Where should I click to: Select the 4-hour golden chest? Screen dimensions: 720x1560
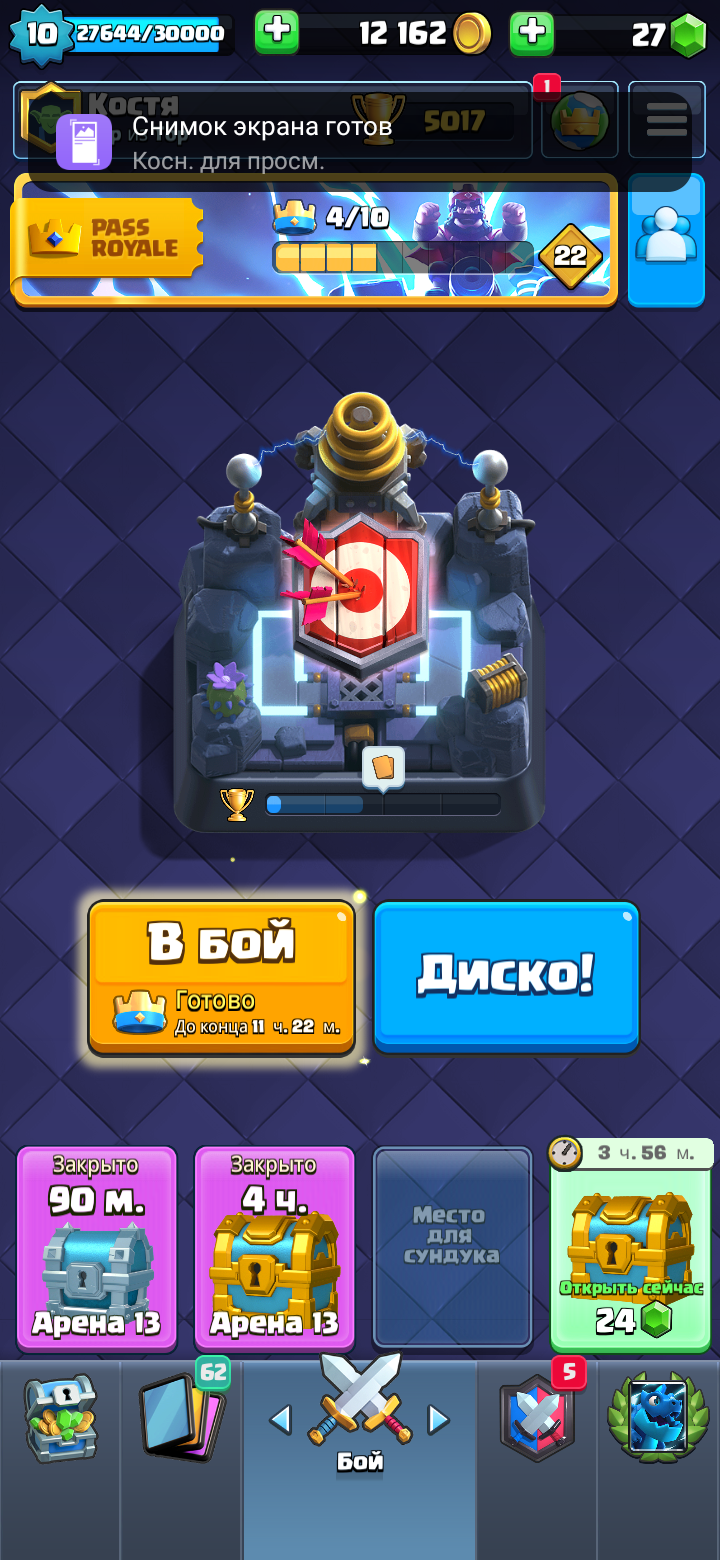pos(274,1248)
